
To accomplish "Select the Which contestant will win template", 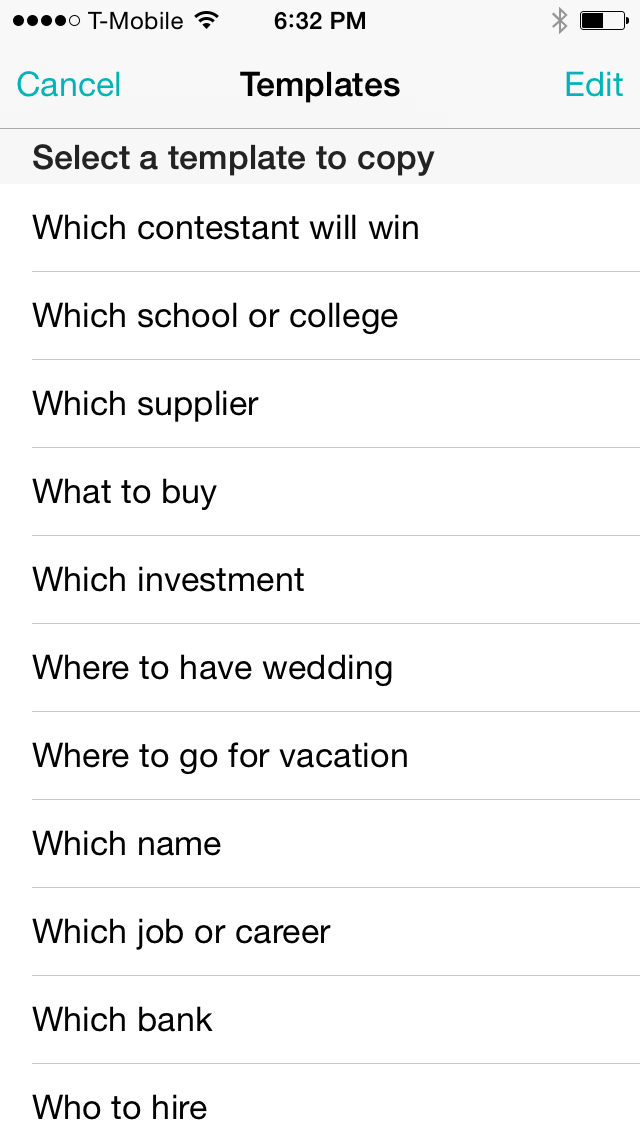I will [320, 228].
